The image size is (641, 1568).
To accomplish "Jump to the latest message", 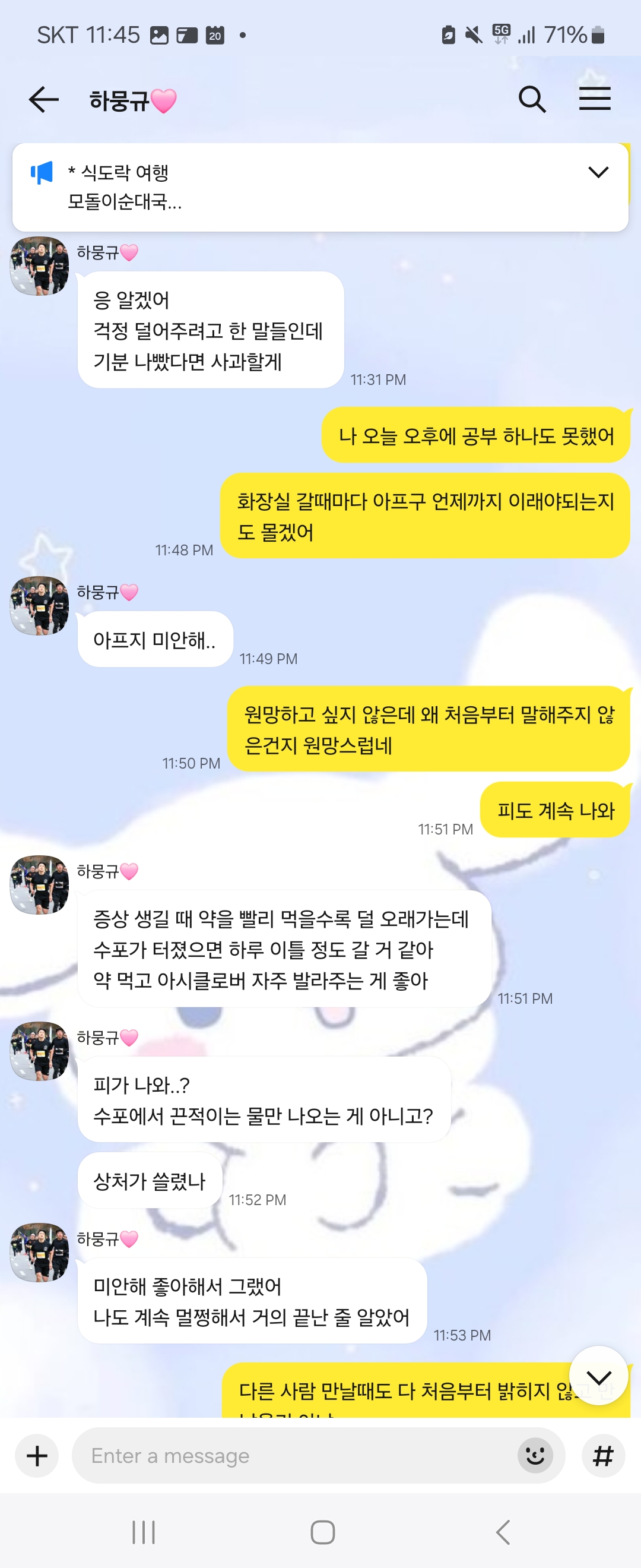I will coord(598,1376).
